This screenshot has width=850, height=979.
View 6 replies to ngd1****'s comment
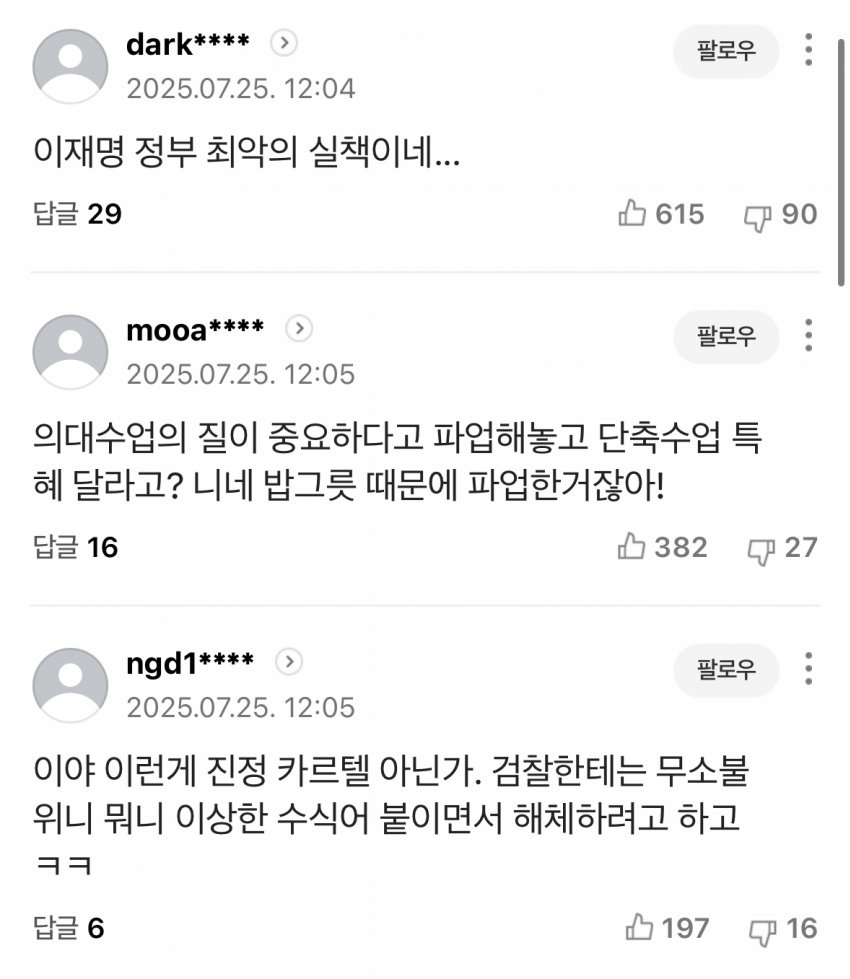[69, 928]
